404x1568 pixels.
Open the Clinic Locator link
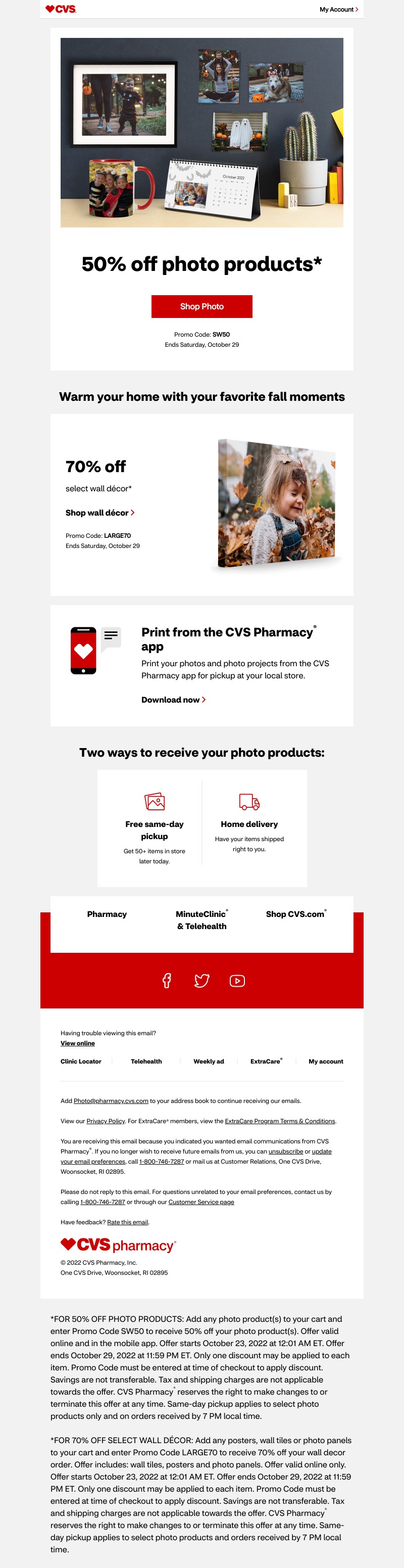81,1061
